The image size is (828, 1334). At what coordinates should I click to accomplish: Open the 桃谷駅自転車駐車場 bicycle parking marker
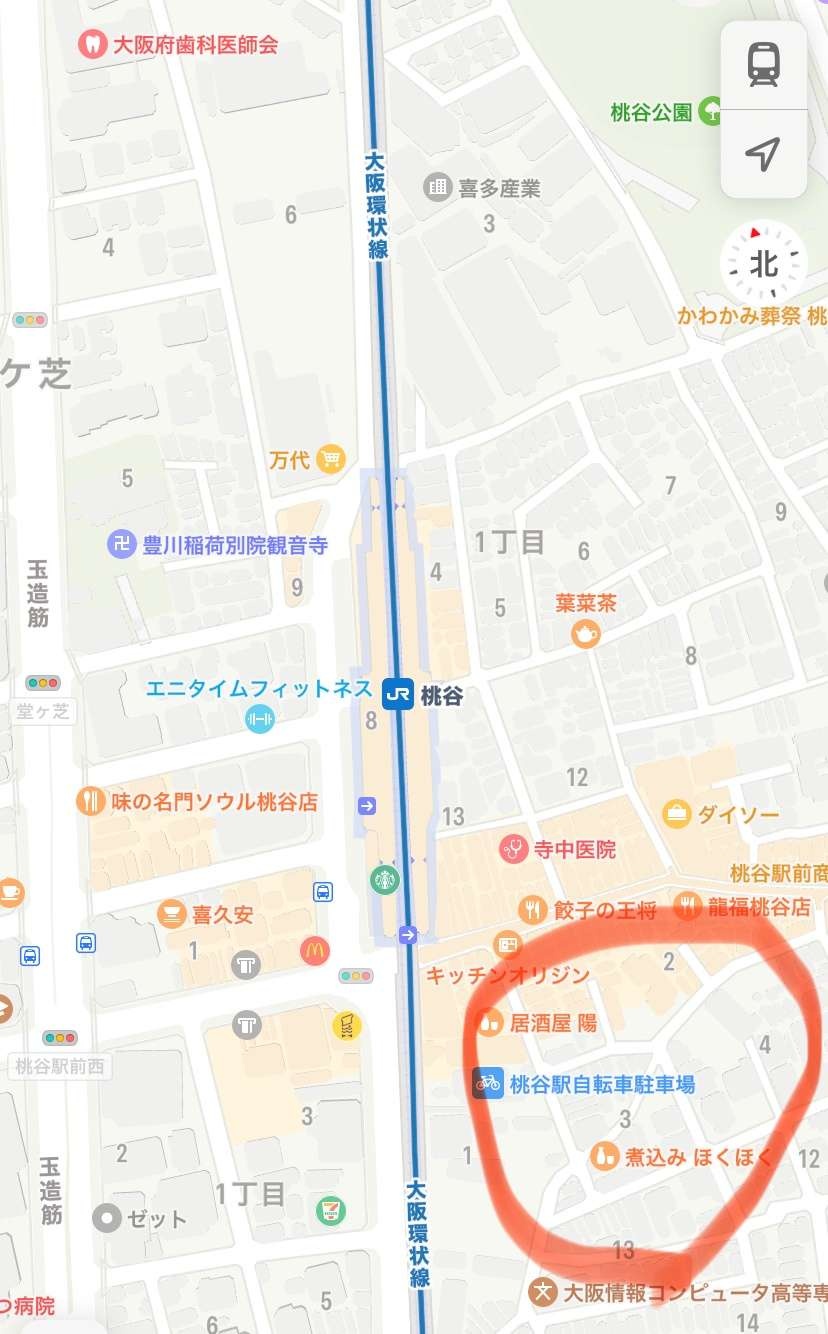pos(487,1082)
